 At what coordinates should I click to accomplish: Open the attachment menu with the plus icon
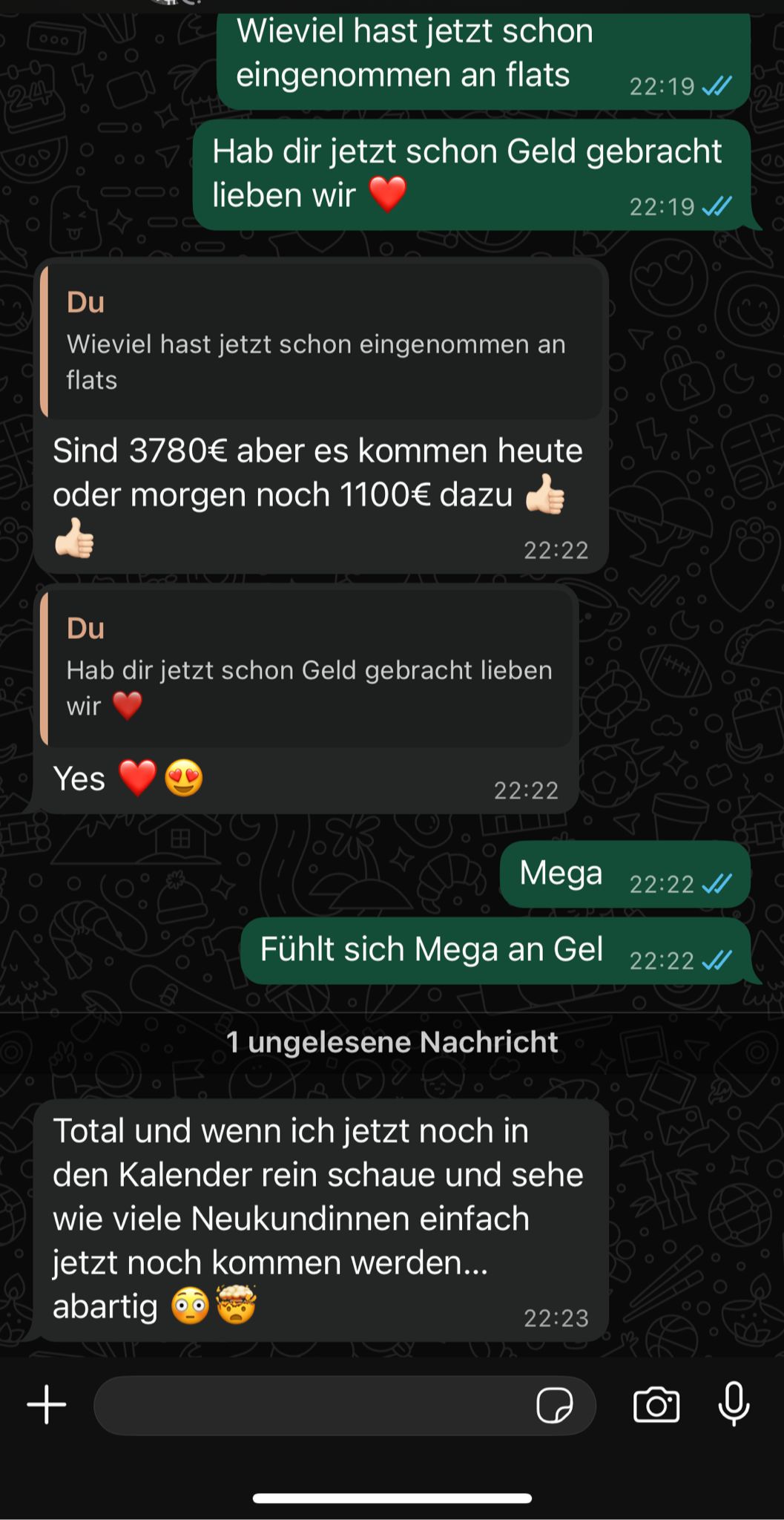tap(45, 1405)
